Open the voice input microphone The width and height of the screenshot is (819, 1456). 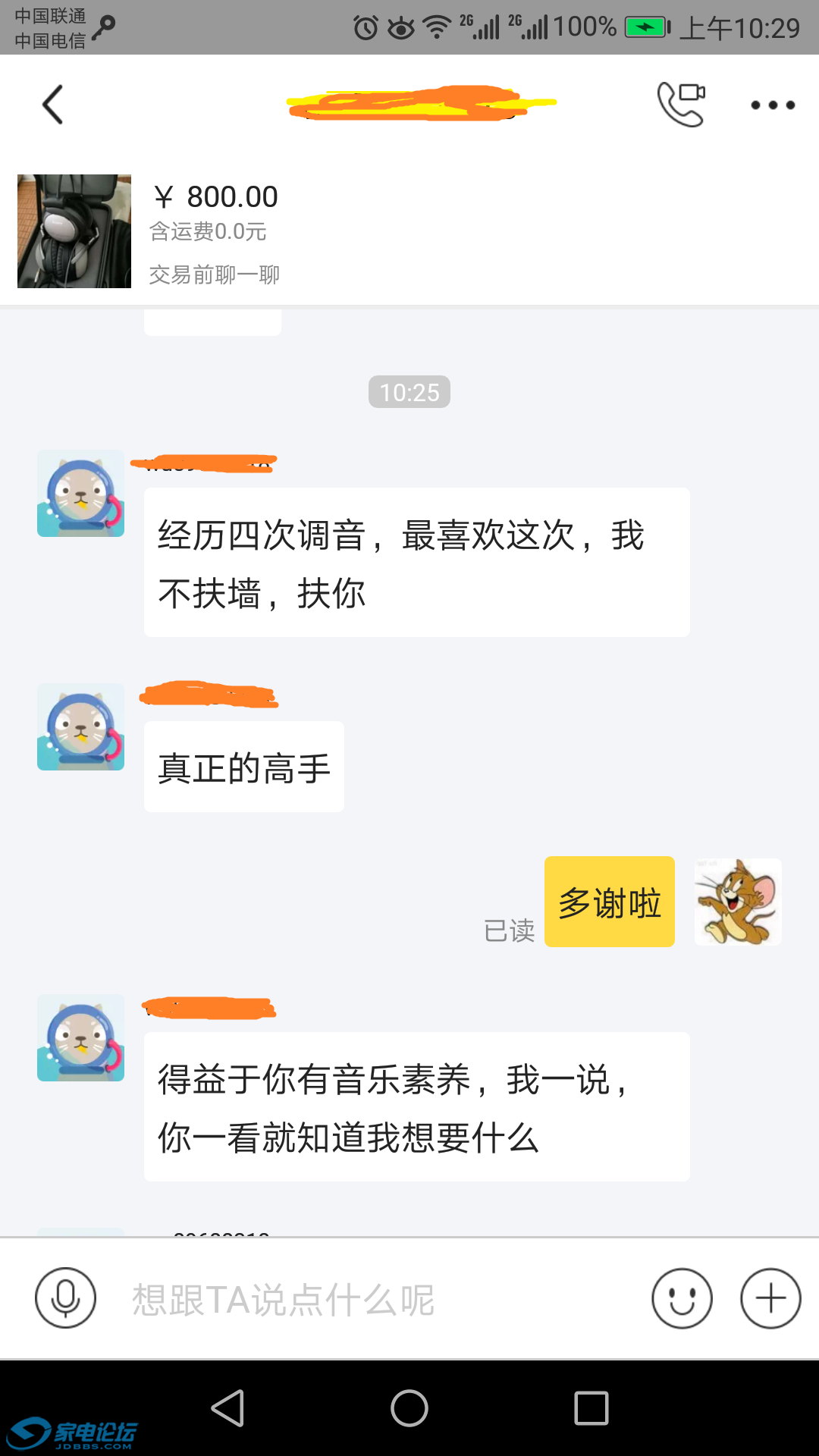pos(65,1298)
